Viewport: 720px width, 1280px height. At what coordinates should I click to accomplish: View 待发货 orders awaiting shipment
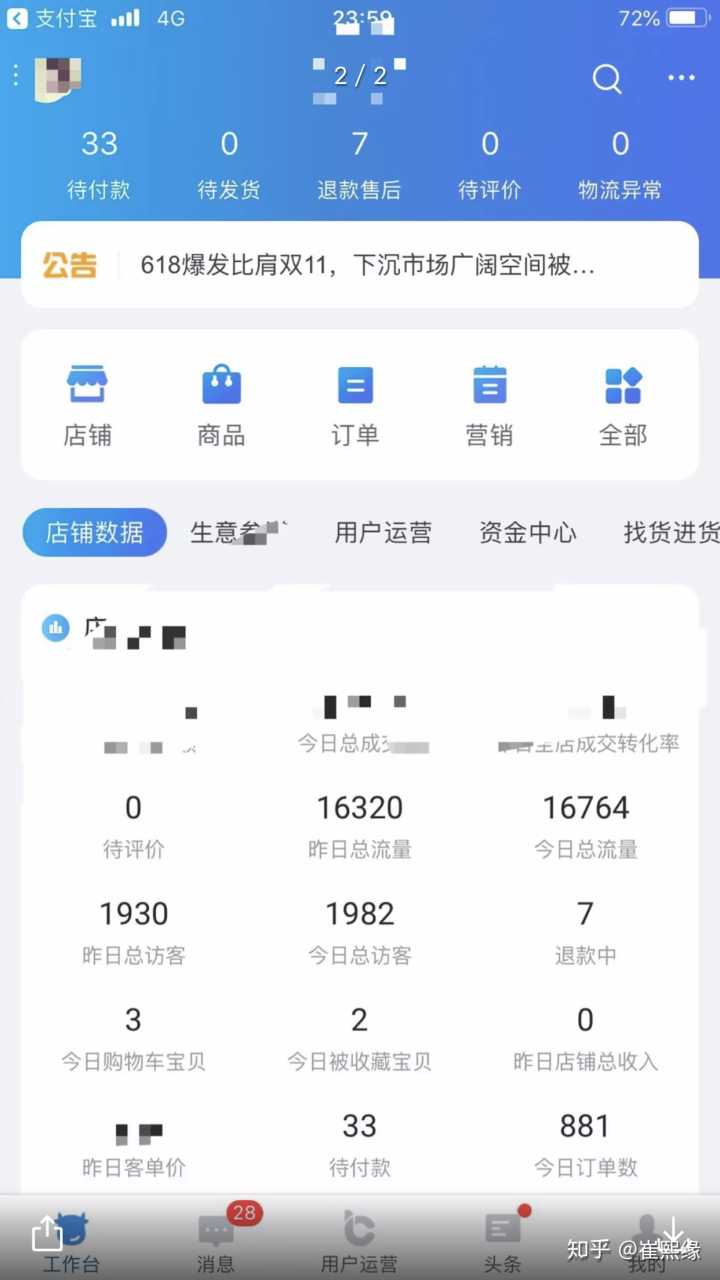pos(229,164)
